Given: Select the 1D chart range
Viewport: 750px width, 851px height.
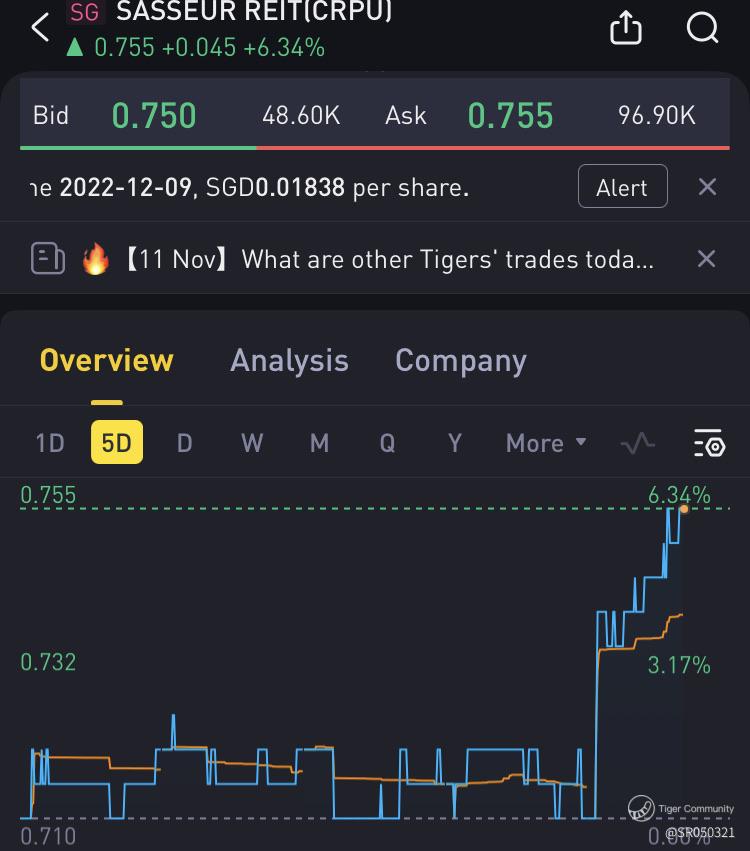Looking at the screenshot, I should click(x=50, y=443).
